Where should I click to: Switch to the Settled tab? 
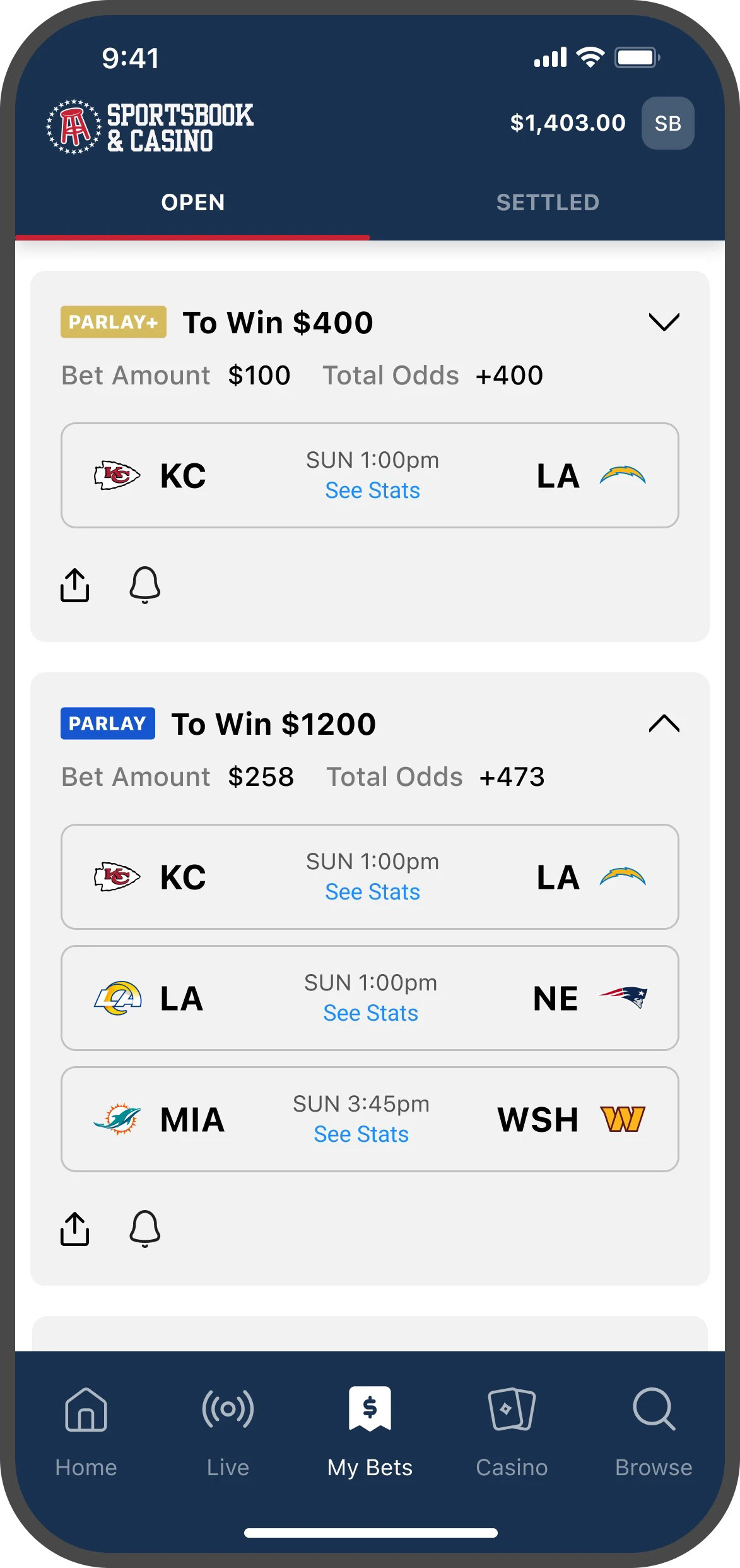pyautogui.click(x=548, y=203)
